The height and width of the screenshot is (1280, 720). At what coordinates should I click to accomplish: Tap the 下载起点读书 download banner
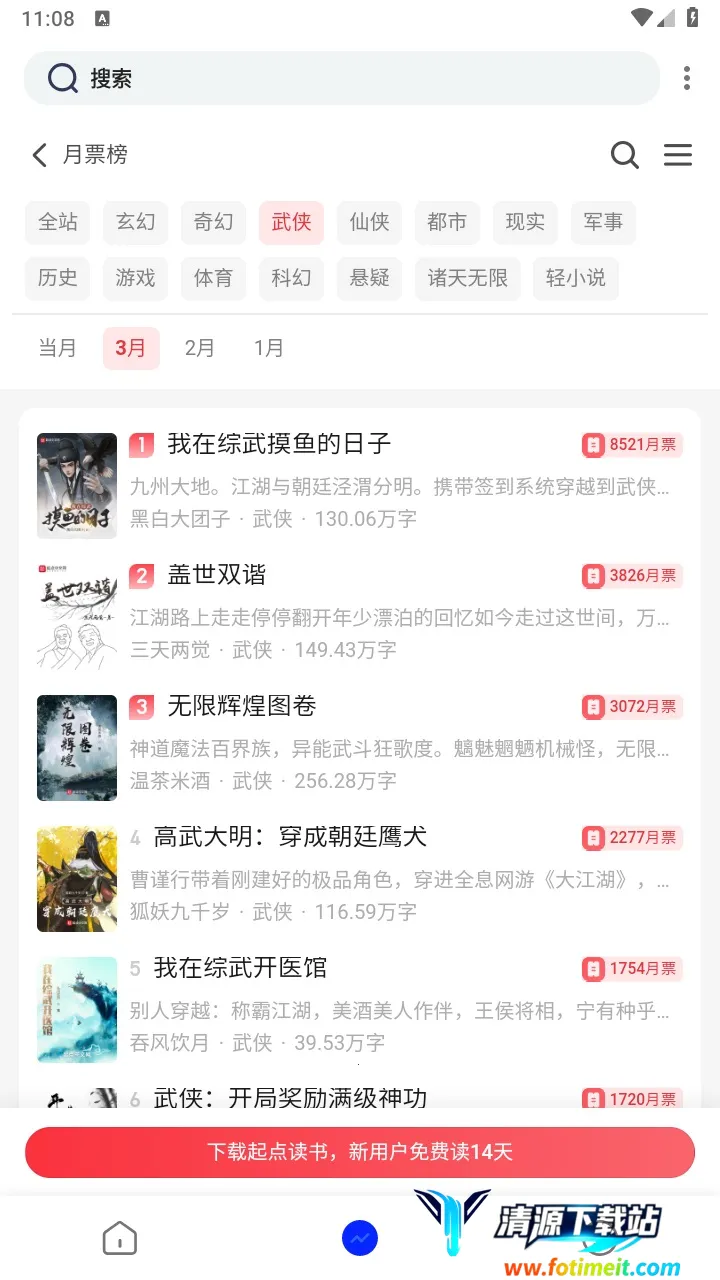coord(360,1152)
